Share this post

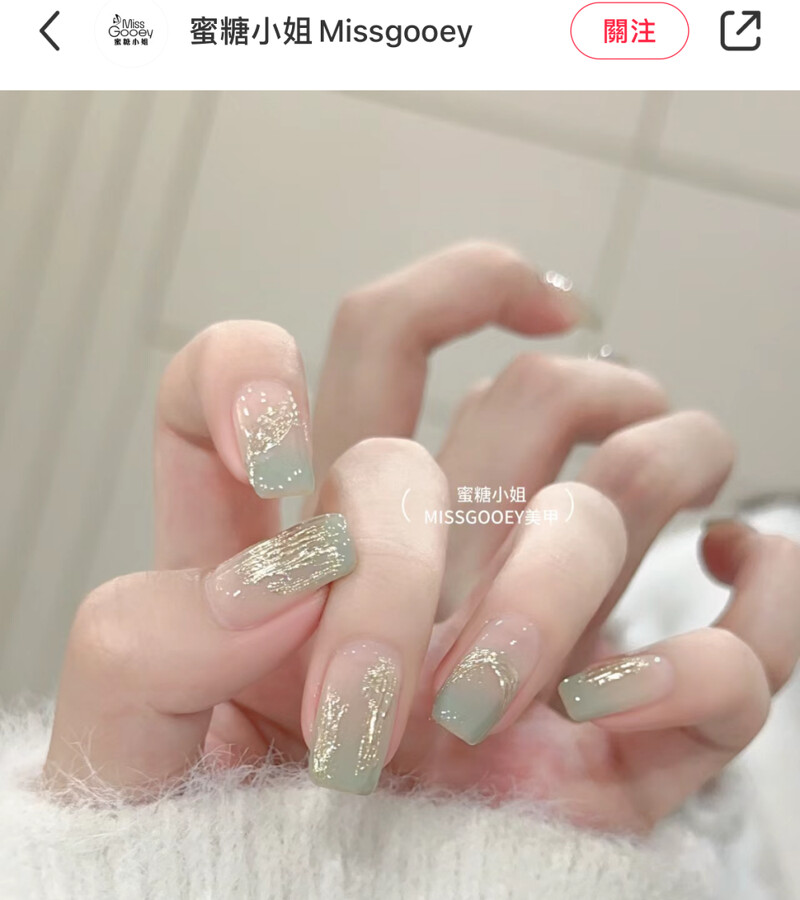(x=741, y=31)
